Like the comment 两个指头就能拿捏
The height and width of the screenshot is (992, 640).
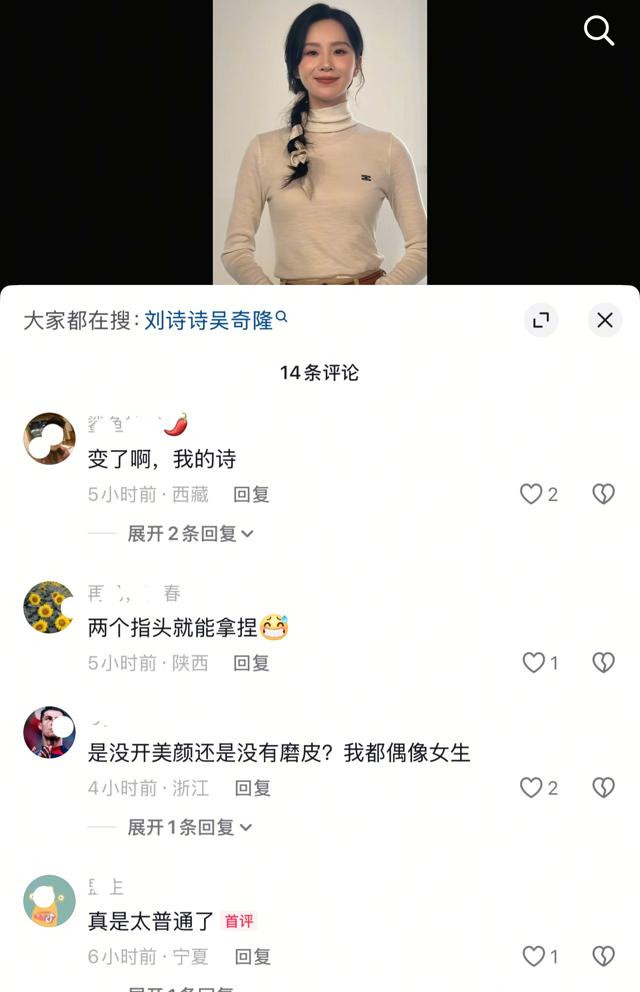534,663
